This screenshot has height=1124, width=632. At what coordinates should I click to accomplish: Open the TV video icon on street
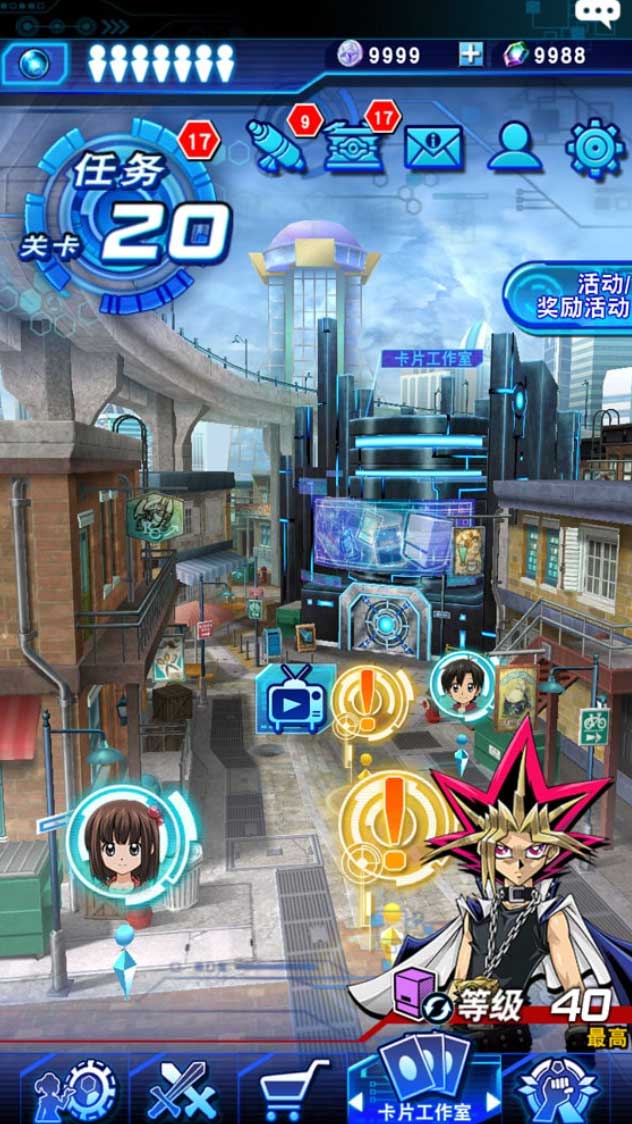288,698
